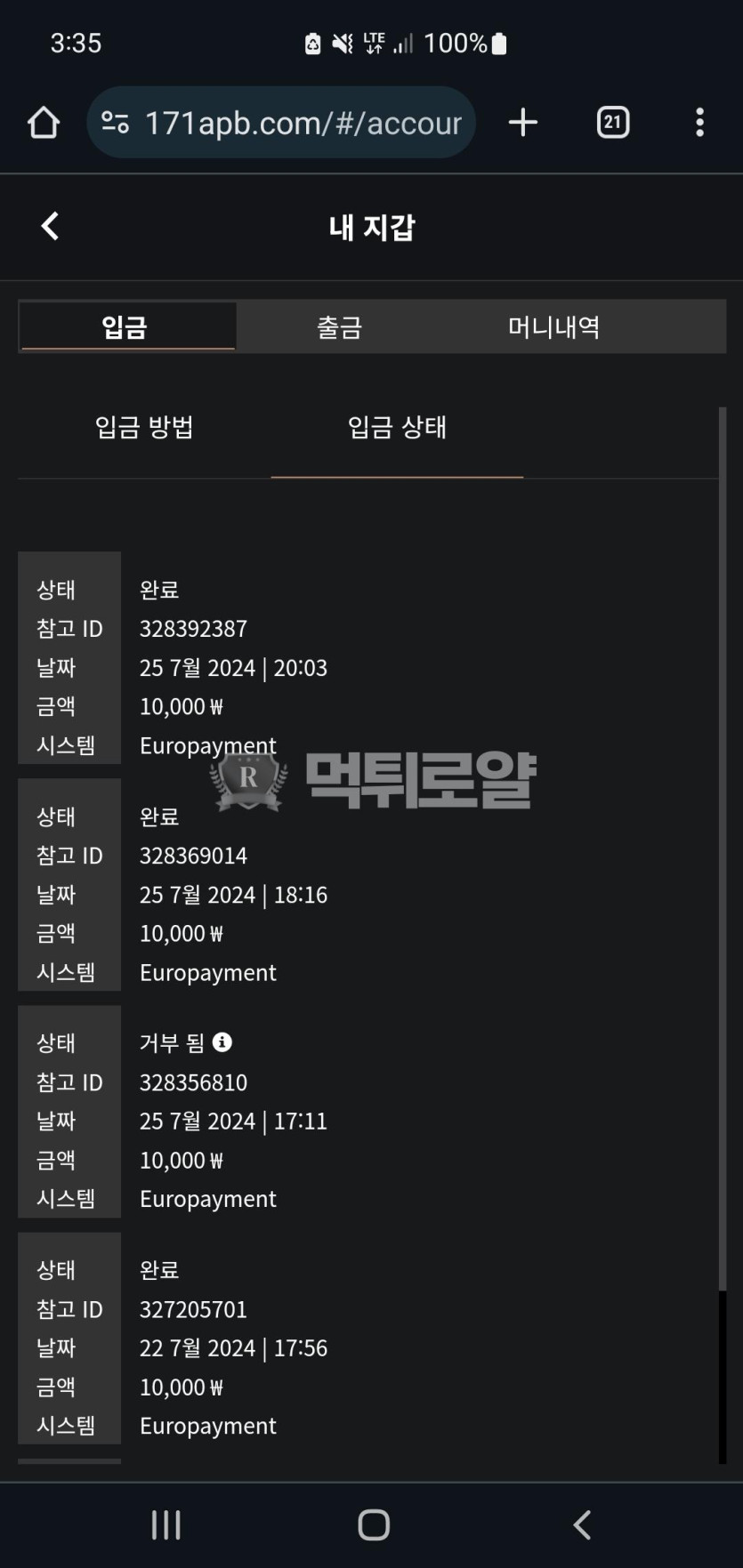Select the 입금 상태 sub-tab
Screen dimensions: 743x1568
[x=397, y=427]
